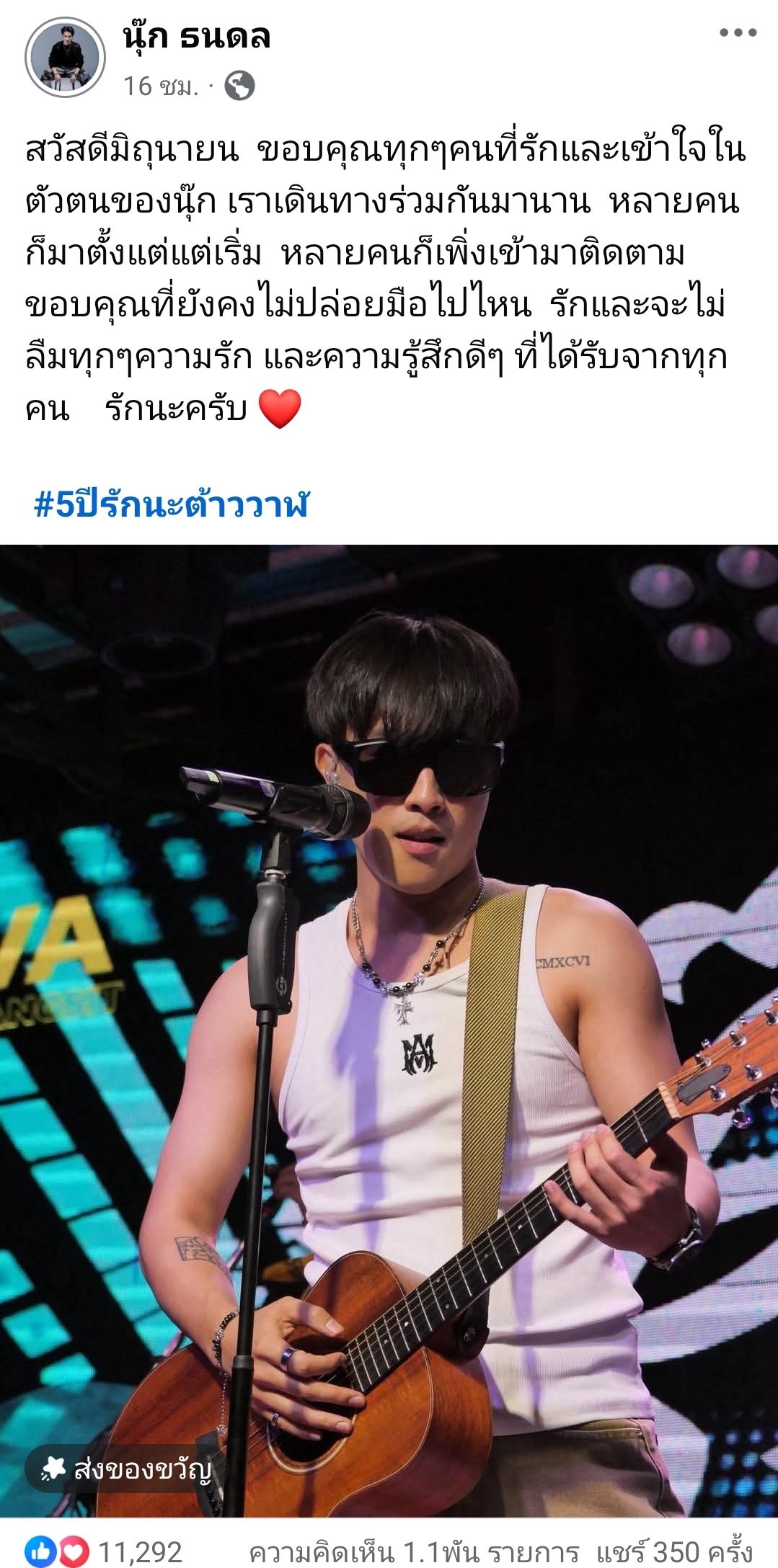Open the 1.1พัน comments list
This screenshot has width=778, height=1568.
click(414, 1552)
